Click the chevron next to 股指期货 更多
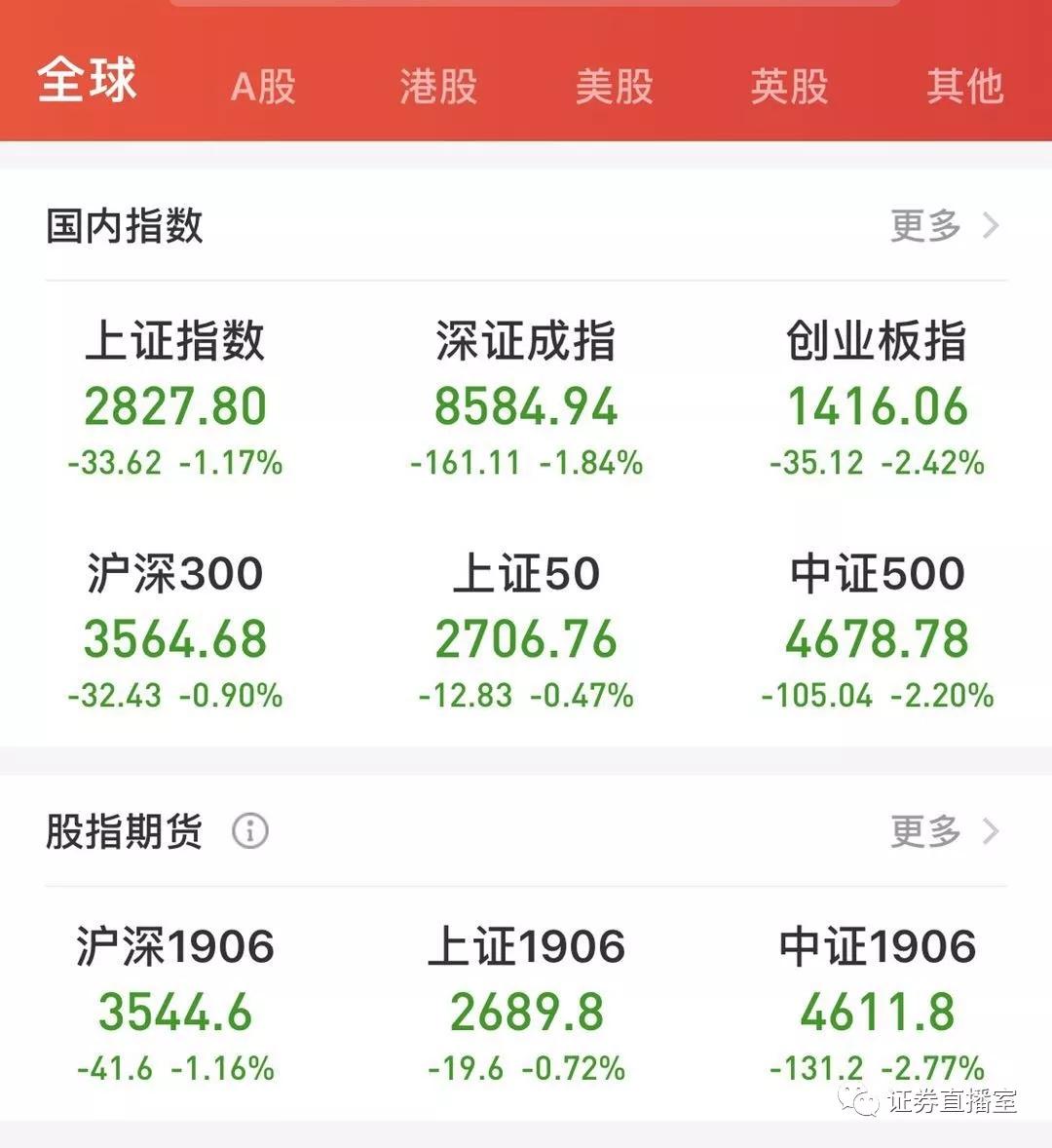The height and width of the screenshot is (1148, 1052). [992, 832]
